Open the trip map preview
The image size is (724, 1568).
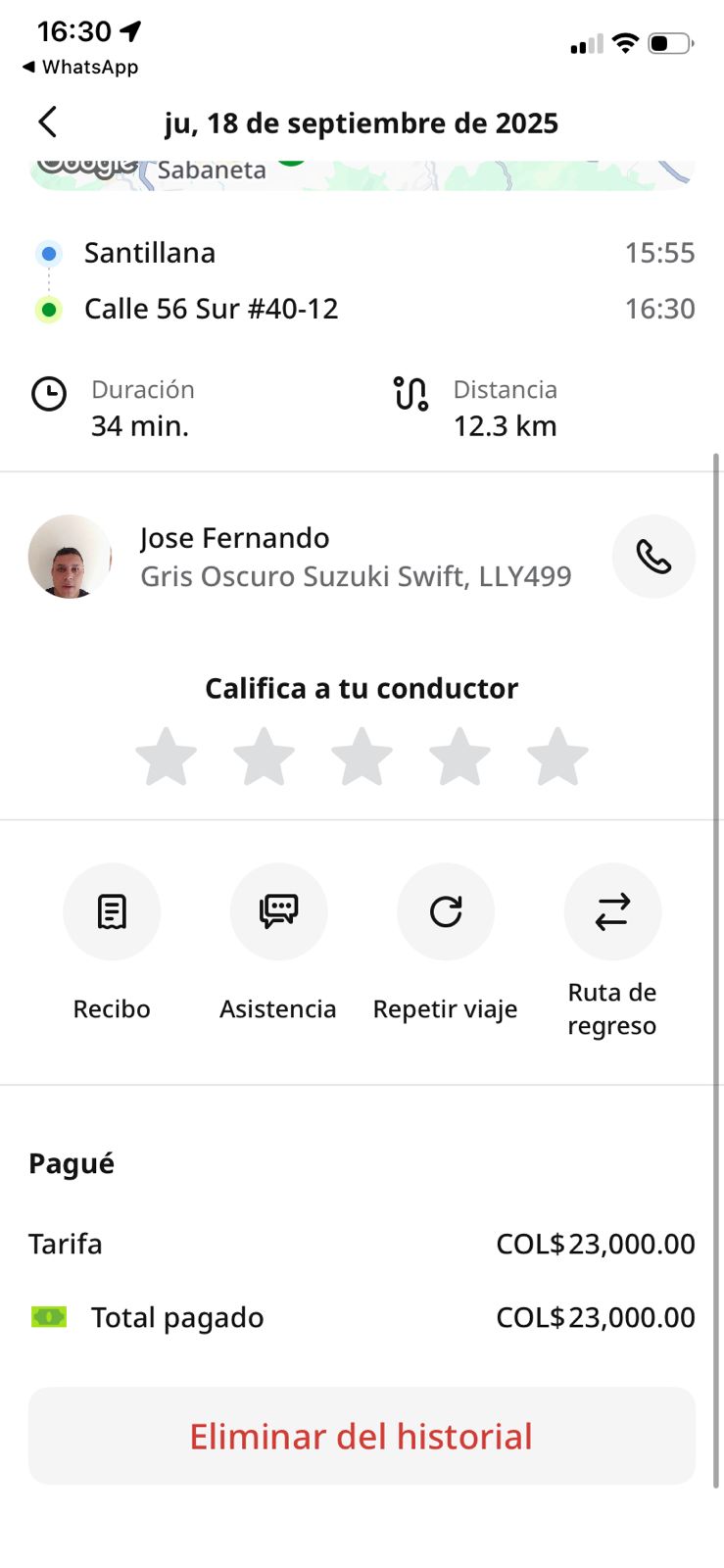pos(362,174)
